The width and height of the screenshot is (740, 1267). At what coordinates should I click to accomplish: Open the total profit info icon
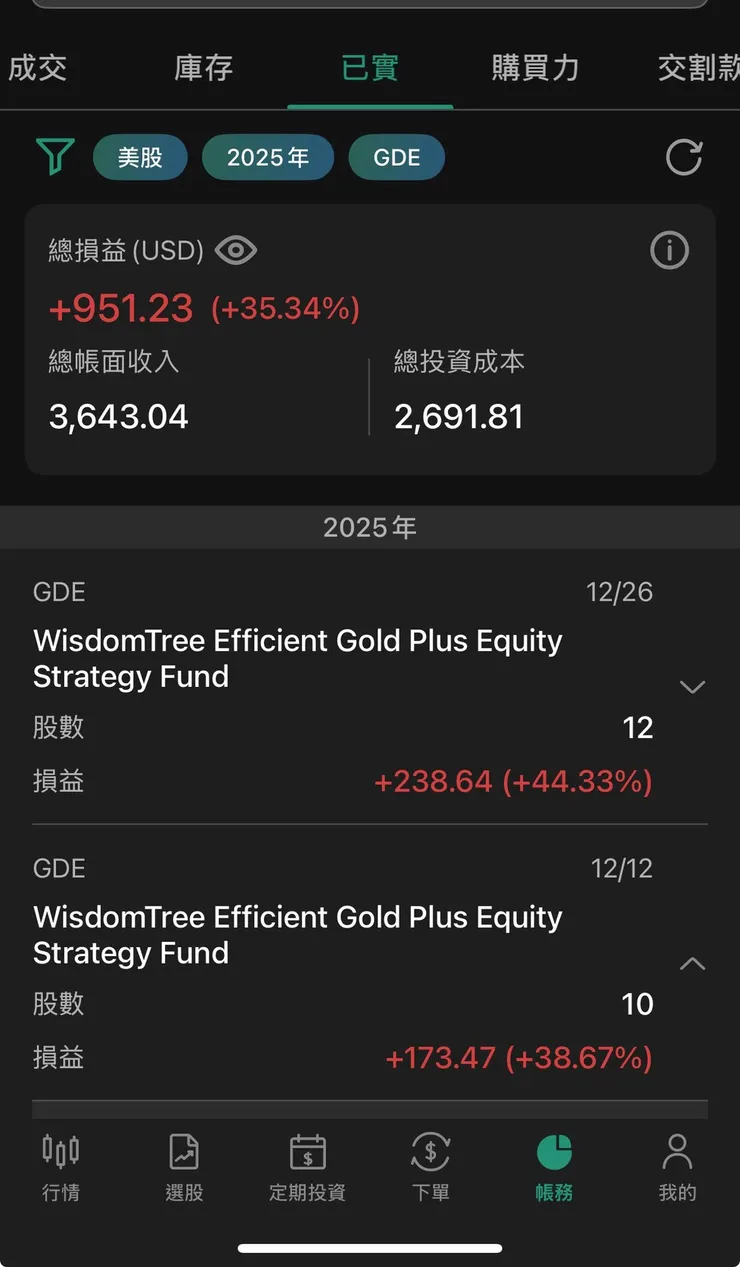point(669,251)
